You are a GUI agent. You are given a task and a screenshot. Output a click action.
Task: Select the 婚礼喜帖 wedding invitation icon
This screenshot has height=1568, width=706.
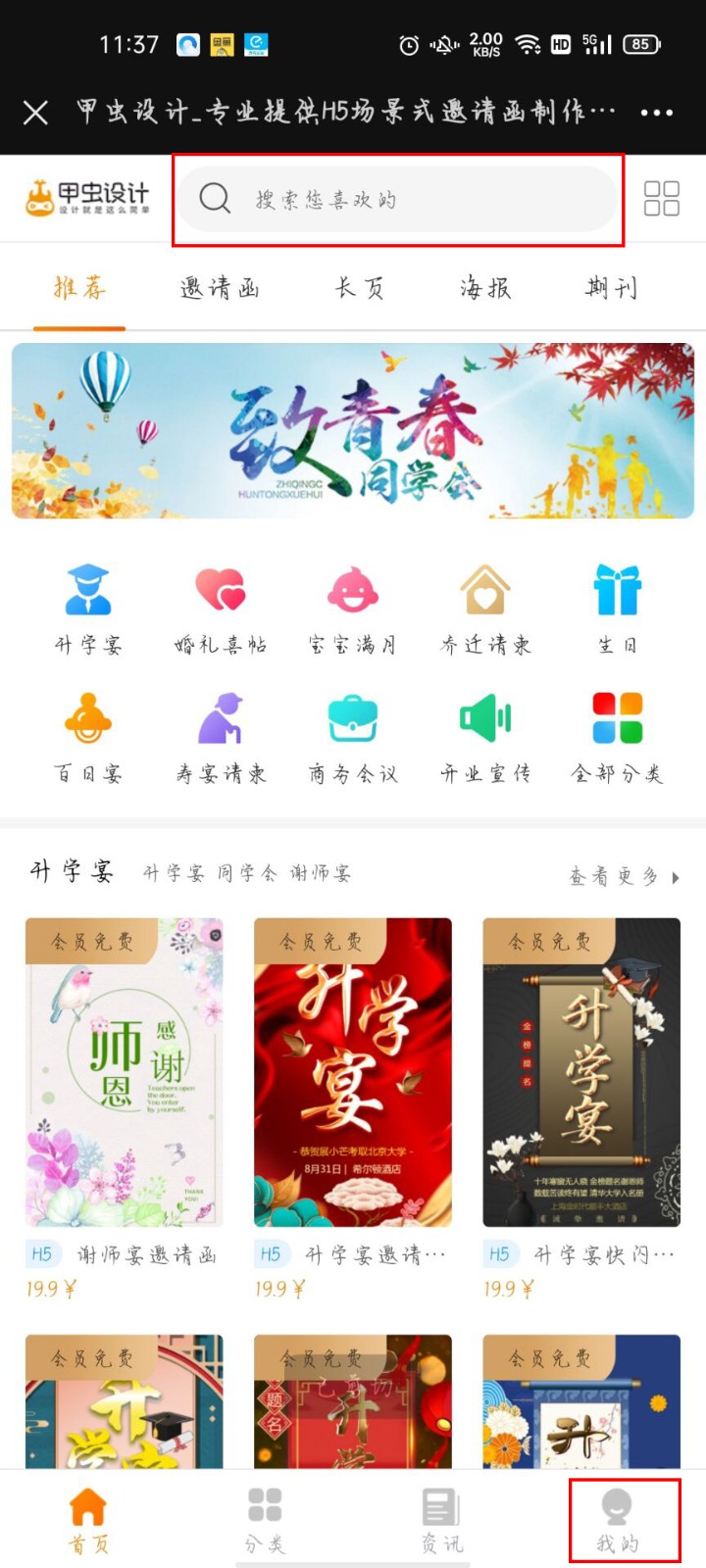click(220, 588)
